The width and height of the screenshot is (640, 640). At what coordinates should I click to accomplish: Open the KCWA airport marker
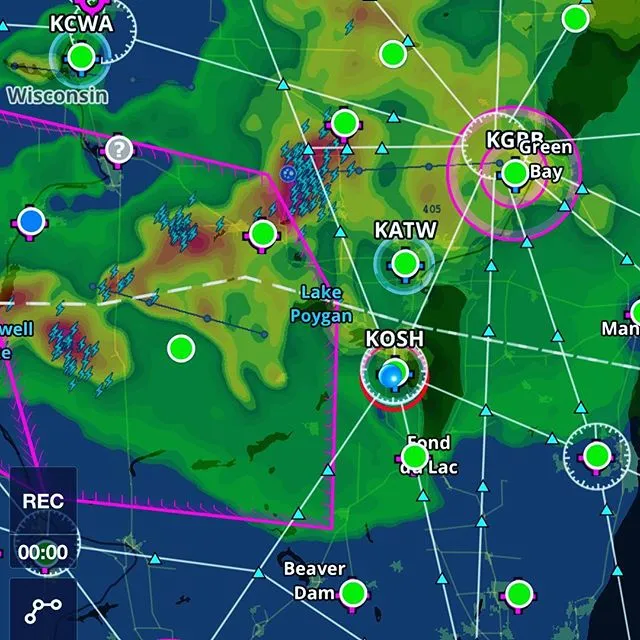point(80,56)
